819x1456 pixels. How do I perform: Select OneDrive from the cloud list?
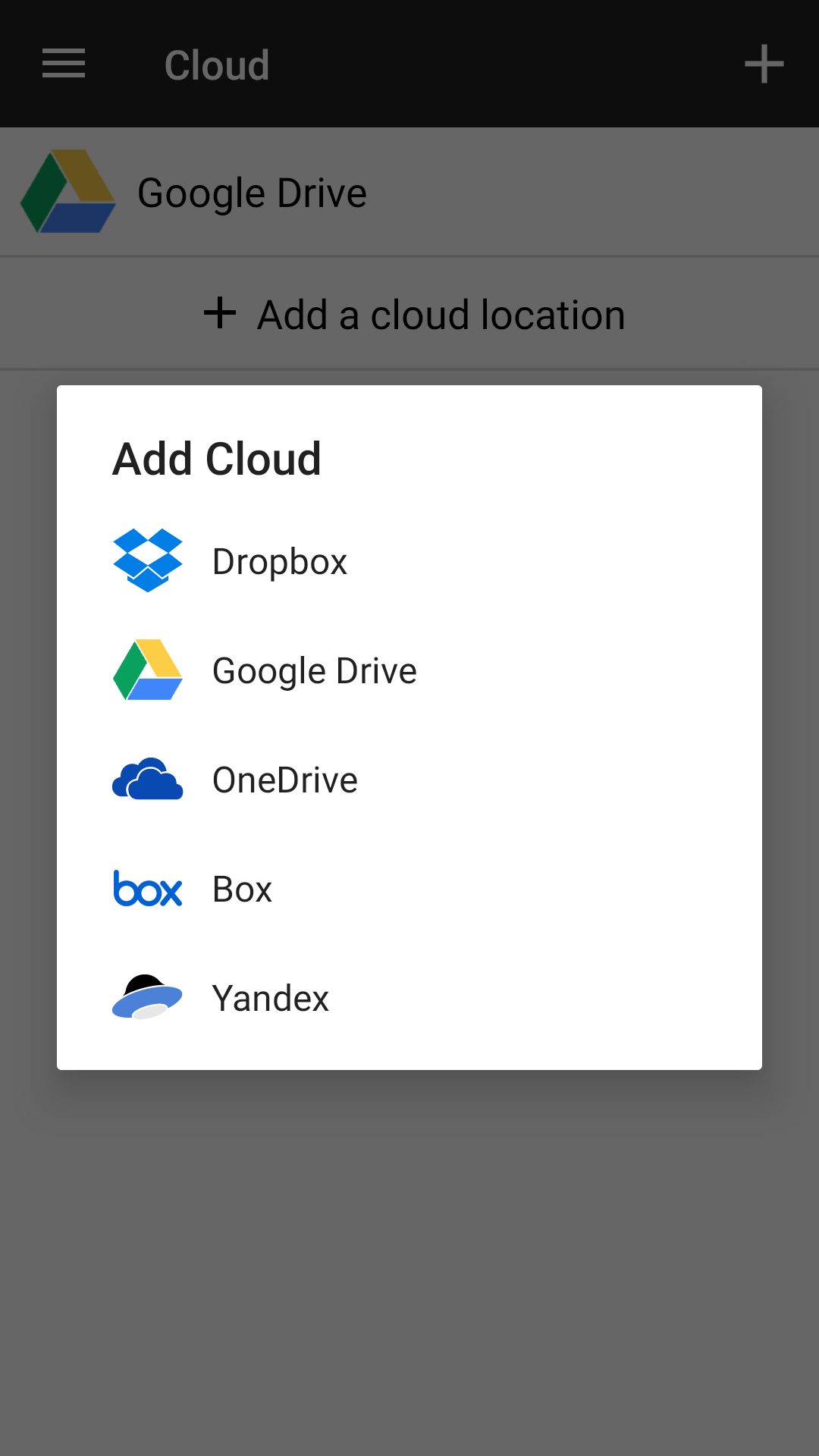coord(285,780)
